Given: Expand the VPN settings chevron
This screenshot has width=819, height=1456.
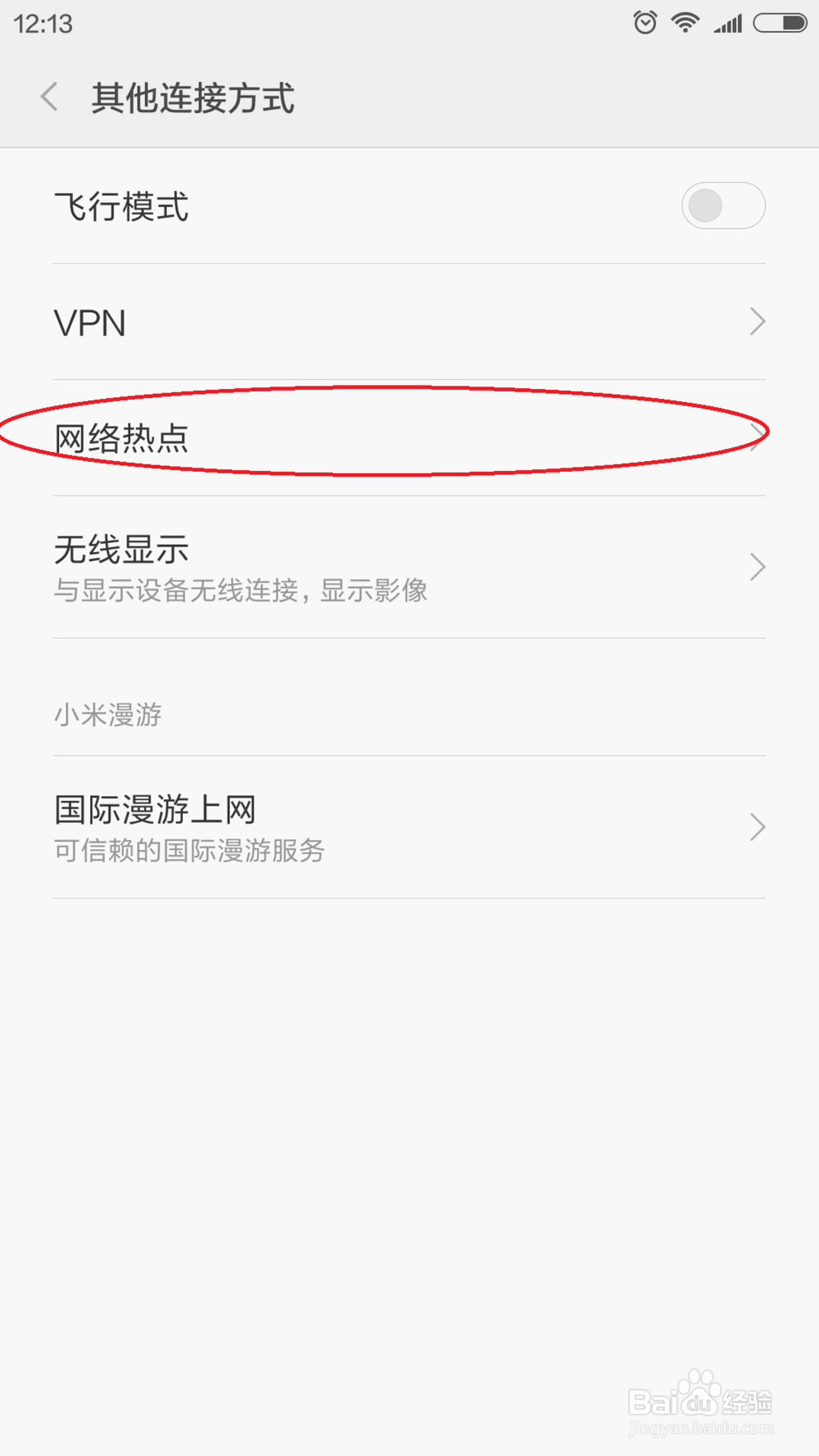Looking at the screenshot, I should 757,322.
